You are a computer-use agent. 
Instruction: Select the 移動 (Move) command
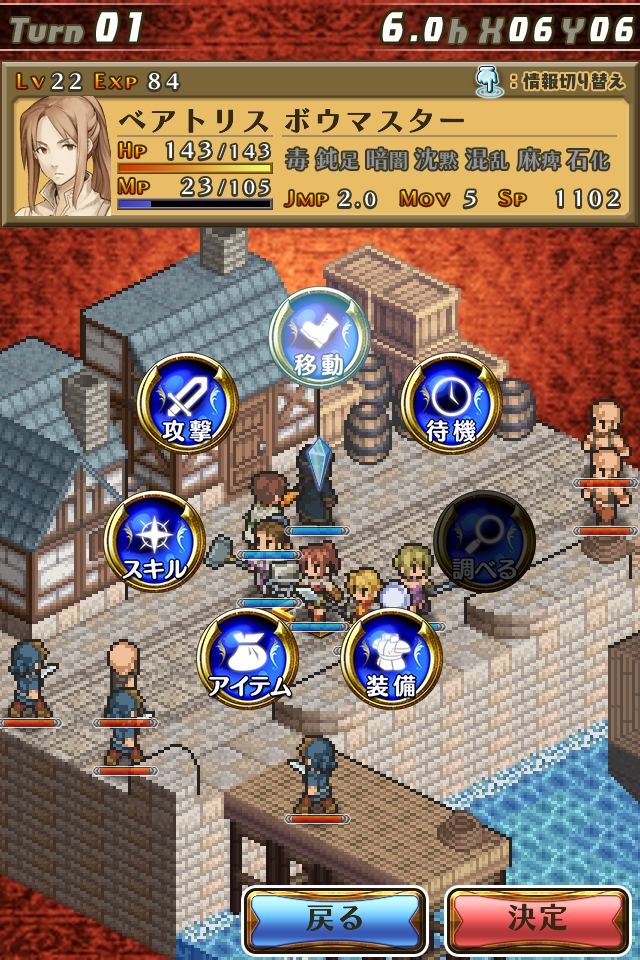pos(319,339)
